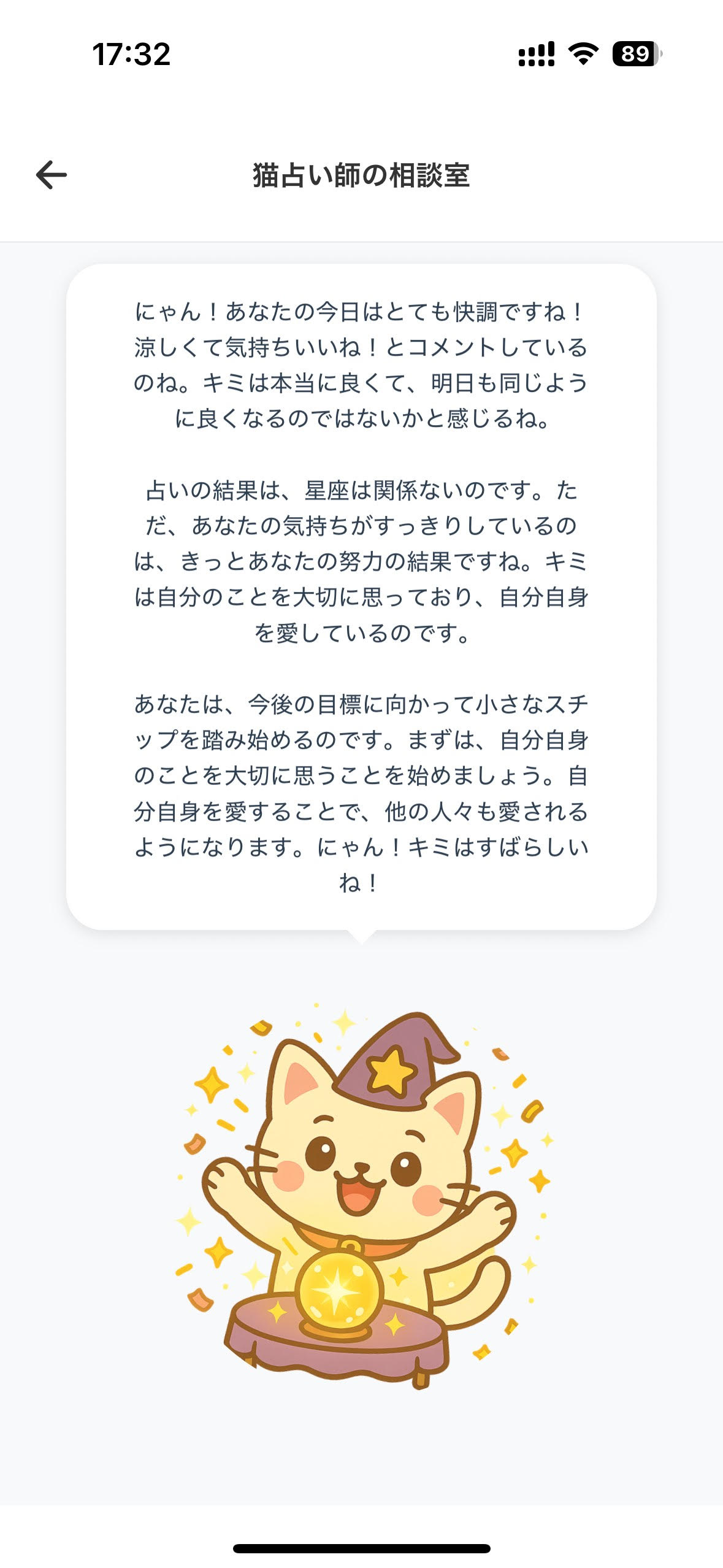This screenshot has width=723, height=1568.
Task: Tap the paragraph about 占いの結果
Action: (362, 561)
